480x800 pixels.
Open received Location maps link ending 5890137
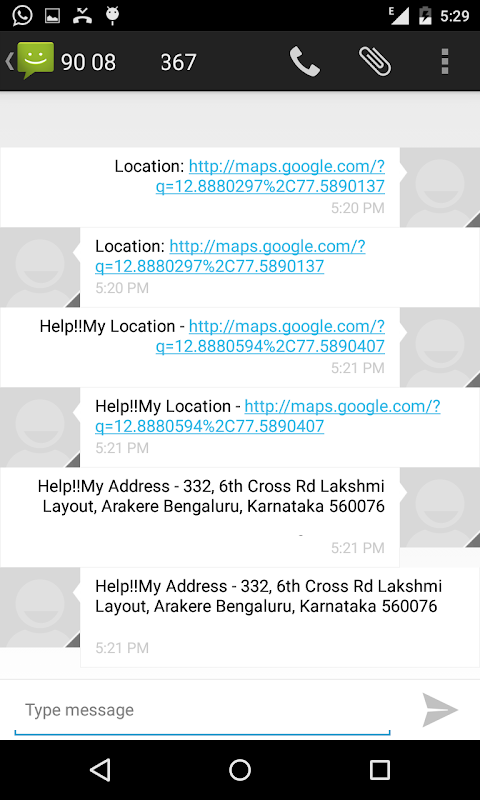click(230, 257)
